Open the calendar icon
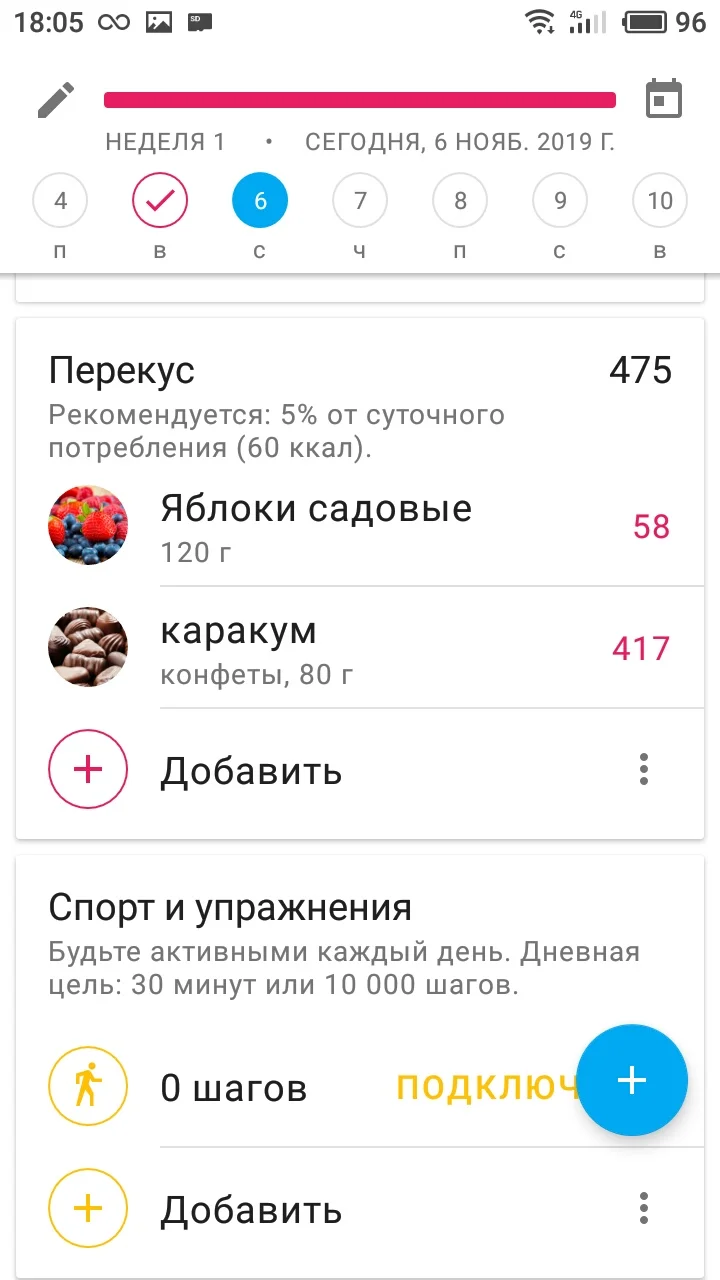This screenshot has width=720, height=1280. [662, 99]
